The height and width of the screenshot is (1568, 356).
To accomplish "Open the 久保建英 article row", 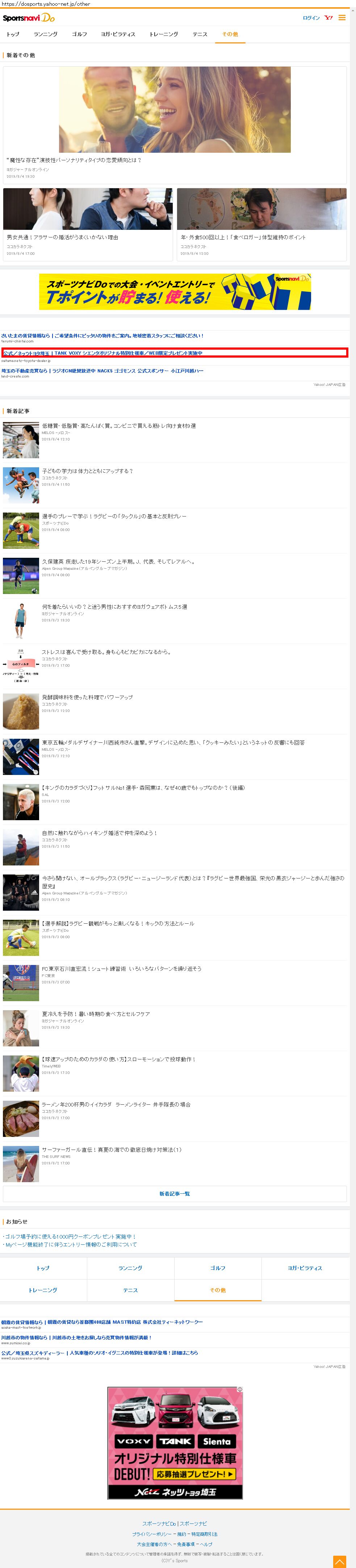I will (x=119, y=562).
